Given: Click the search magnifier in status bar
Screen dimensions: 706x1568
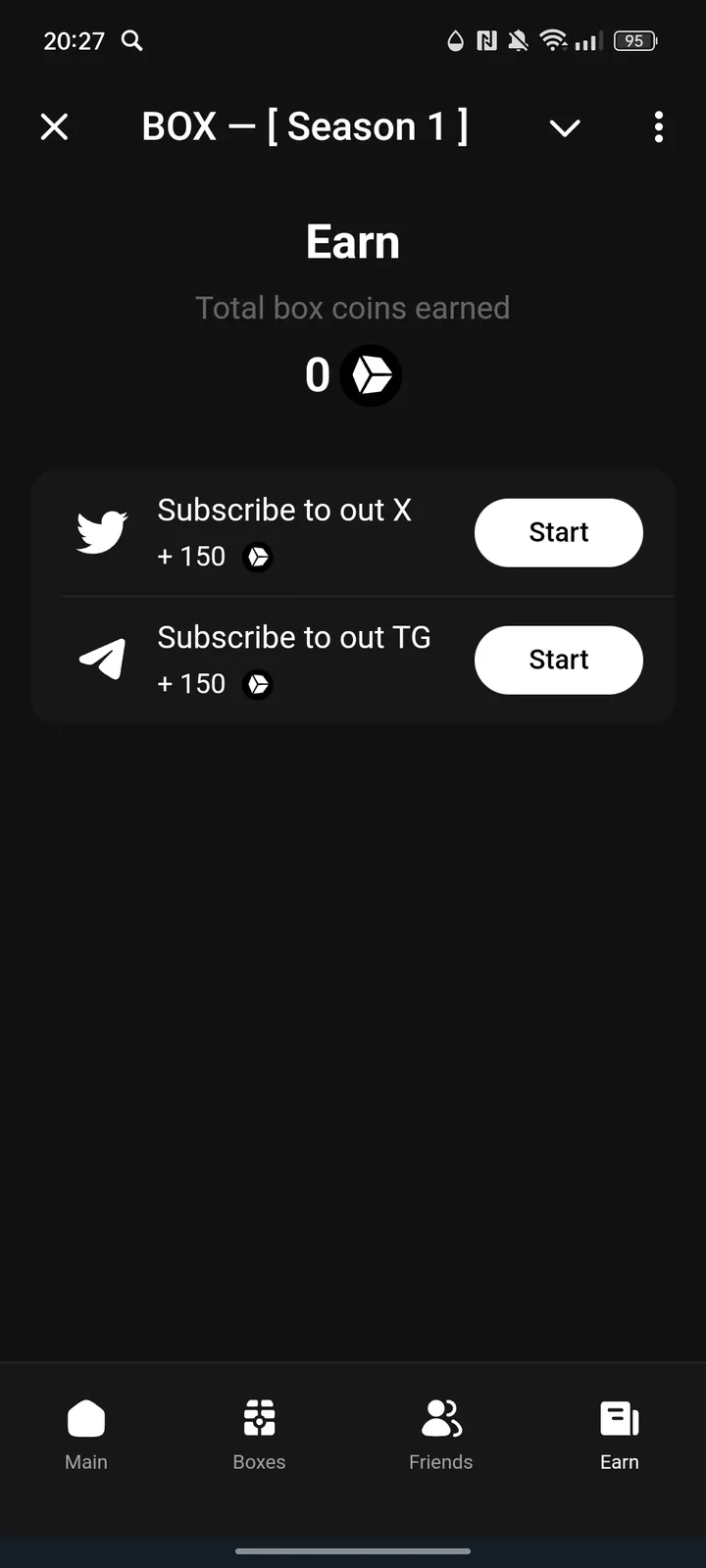Looking at the screenshot, I should [131, 41].
